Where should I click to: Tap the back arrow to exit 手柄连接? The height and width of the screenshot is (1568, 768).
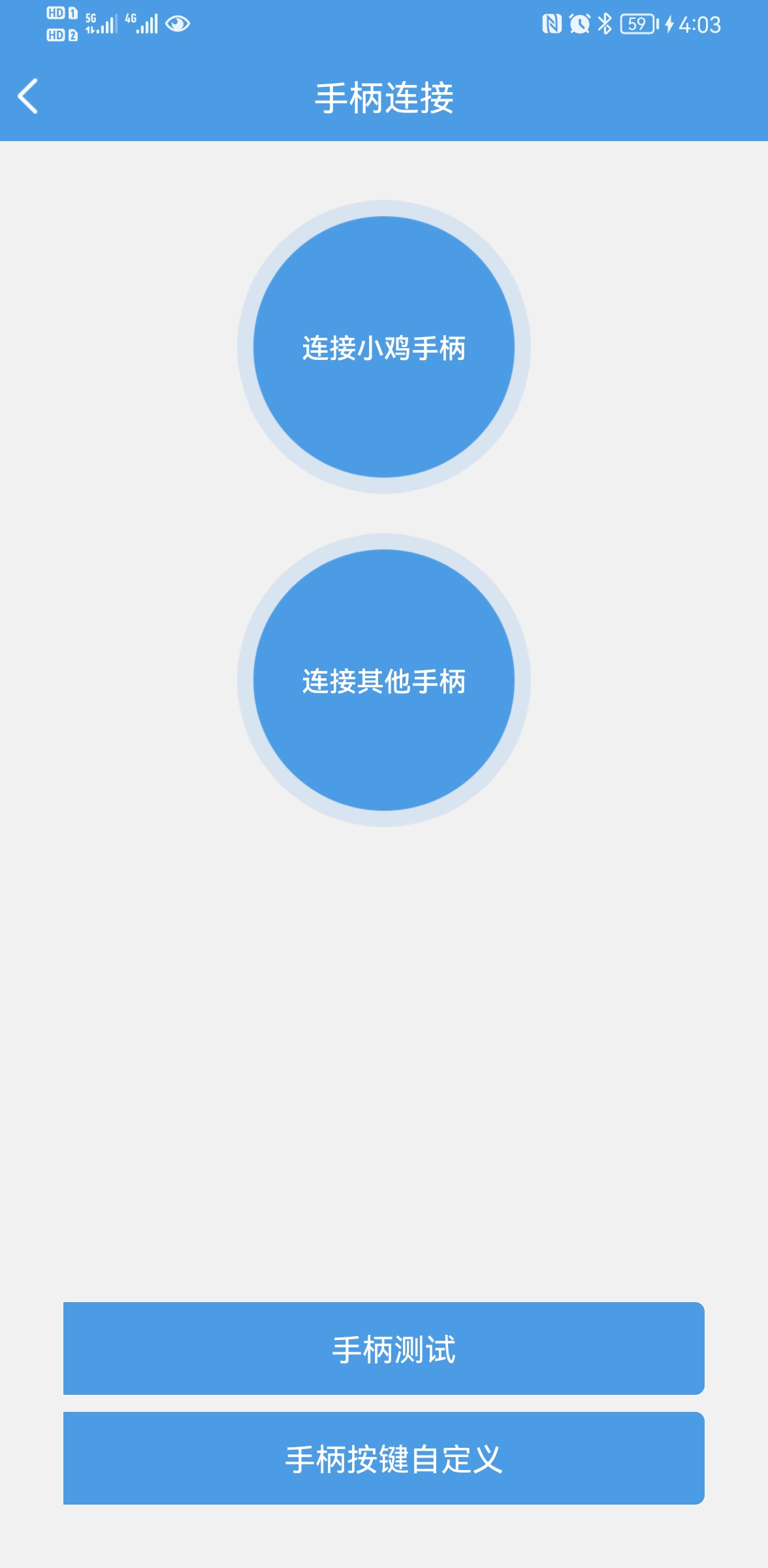point(29,95)
